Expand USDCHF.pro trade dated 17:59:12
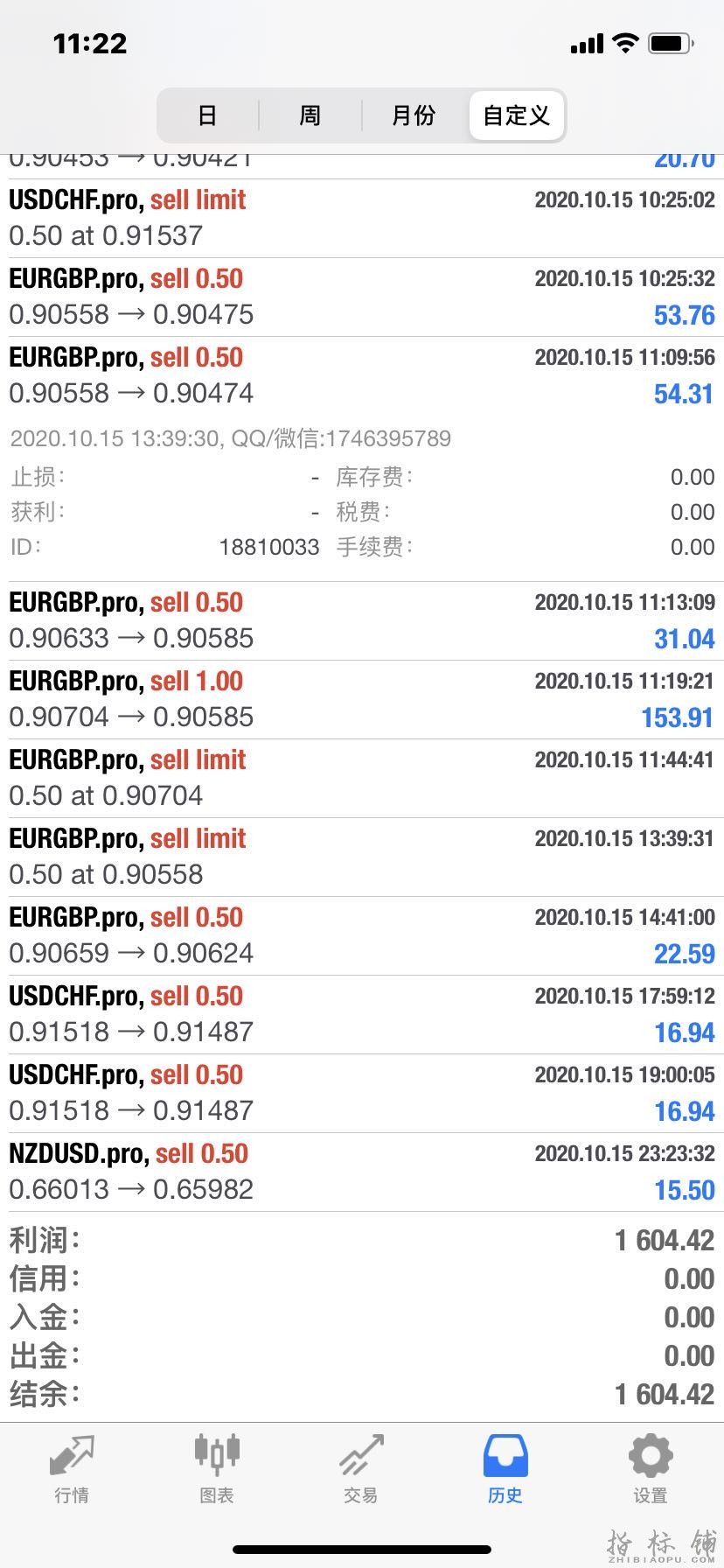 point(362,1014)
